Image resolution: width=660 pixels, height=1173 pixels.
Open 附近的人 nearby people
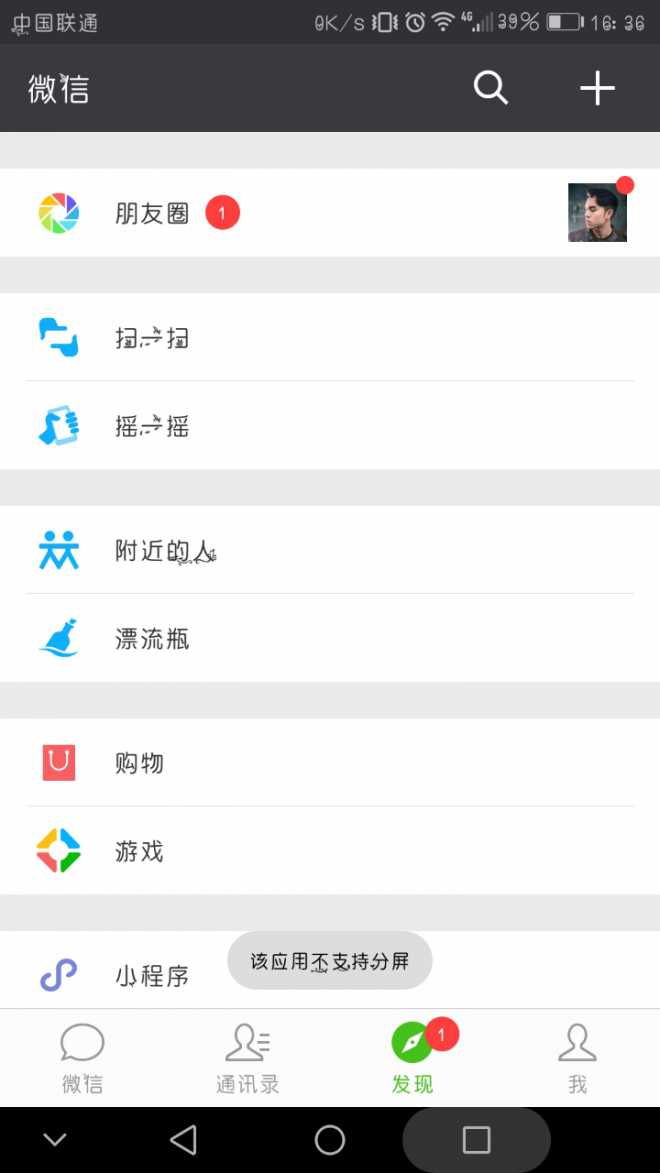click(x=330, y=550)
